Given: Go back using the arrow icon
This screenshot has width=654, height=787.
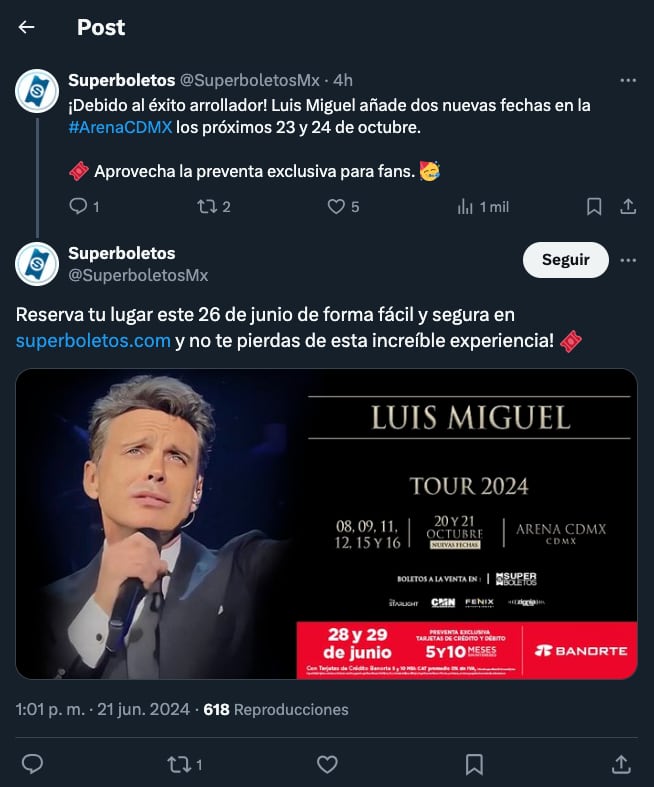Looking at the screenshot, I should pyautogui.click(x=27, y=28).
